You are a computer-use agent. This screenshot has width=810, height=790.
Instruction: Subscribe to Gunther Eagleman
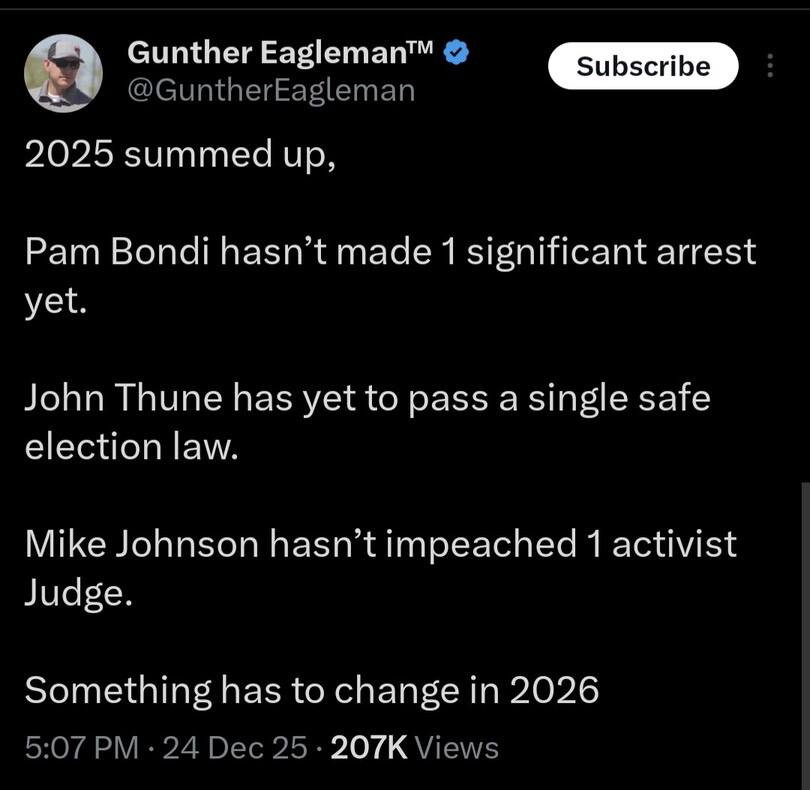(x=643, y=66)
